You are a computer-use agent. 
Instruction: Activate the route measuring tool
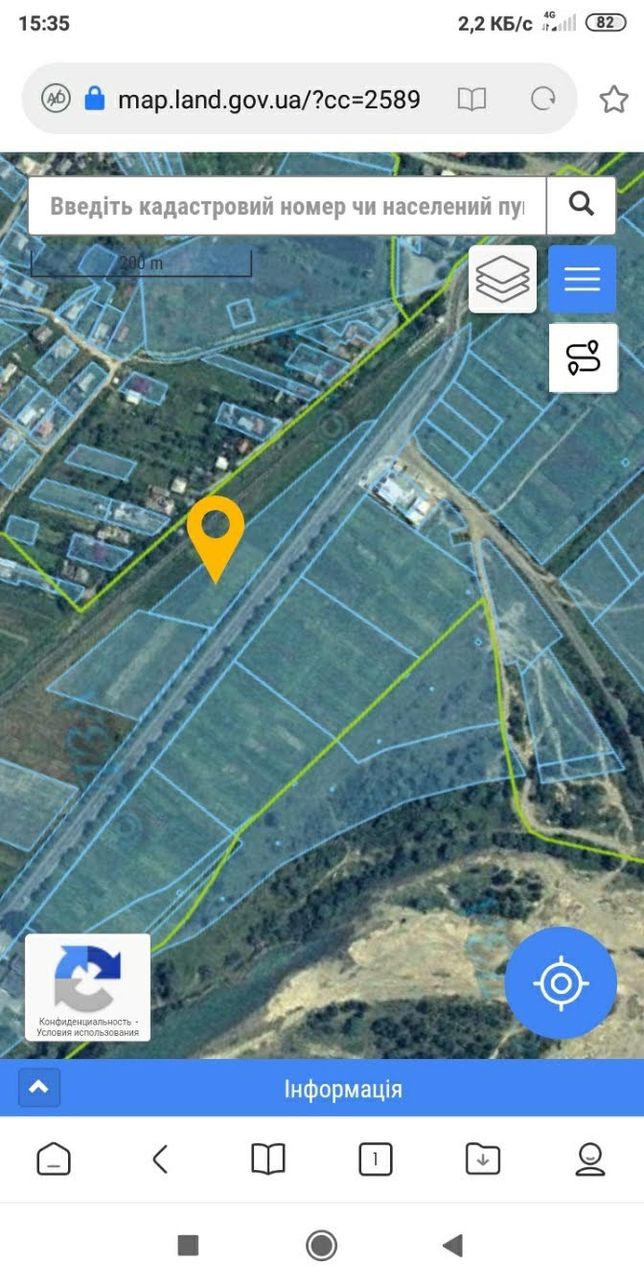coord(583,357)
